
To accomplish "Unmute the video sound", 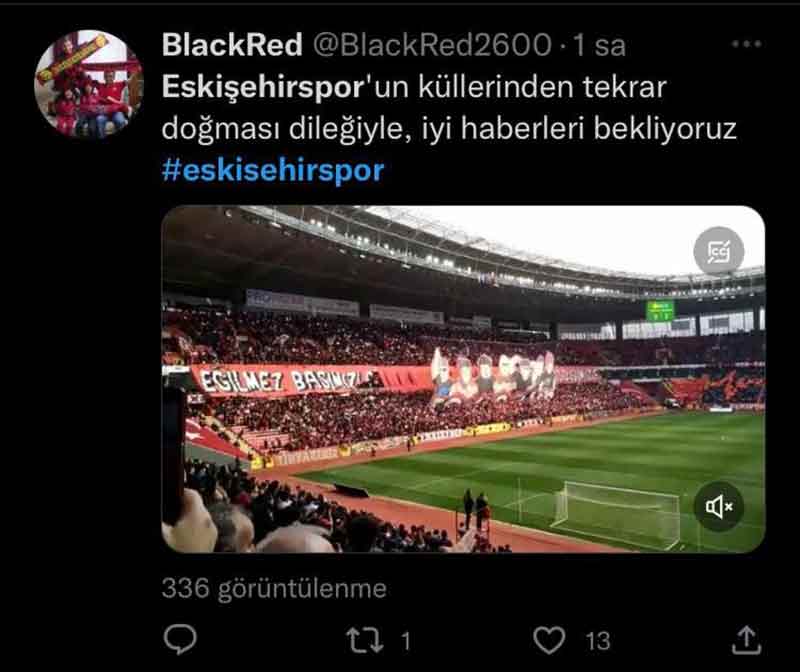I will tap(719, 507).
